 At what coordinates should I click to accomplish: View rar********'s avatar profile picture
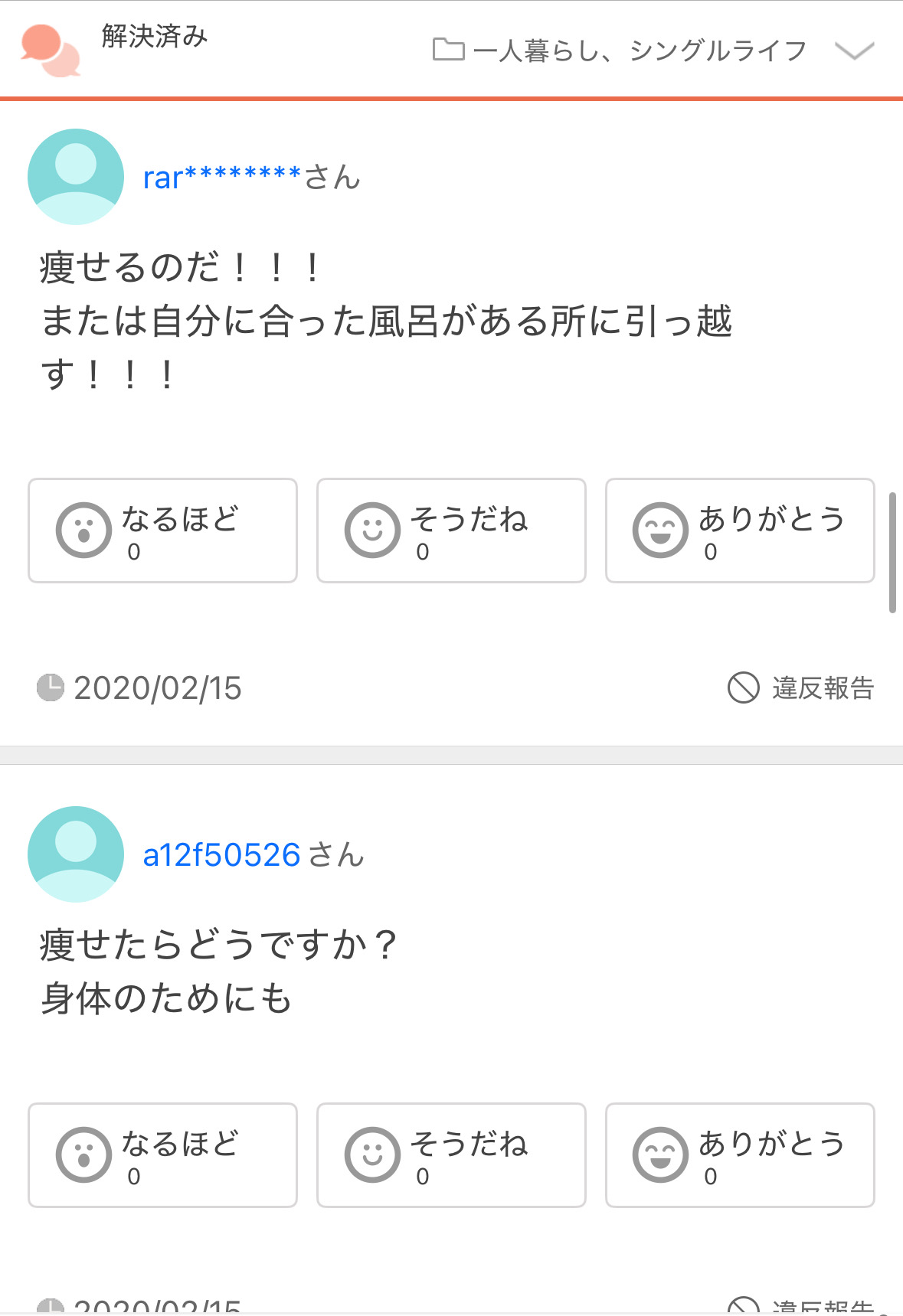click(x=76, y=177)
